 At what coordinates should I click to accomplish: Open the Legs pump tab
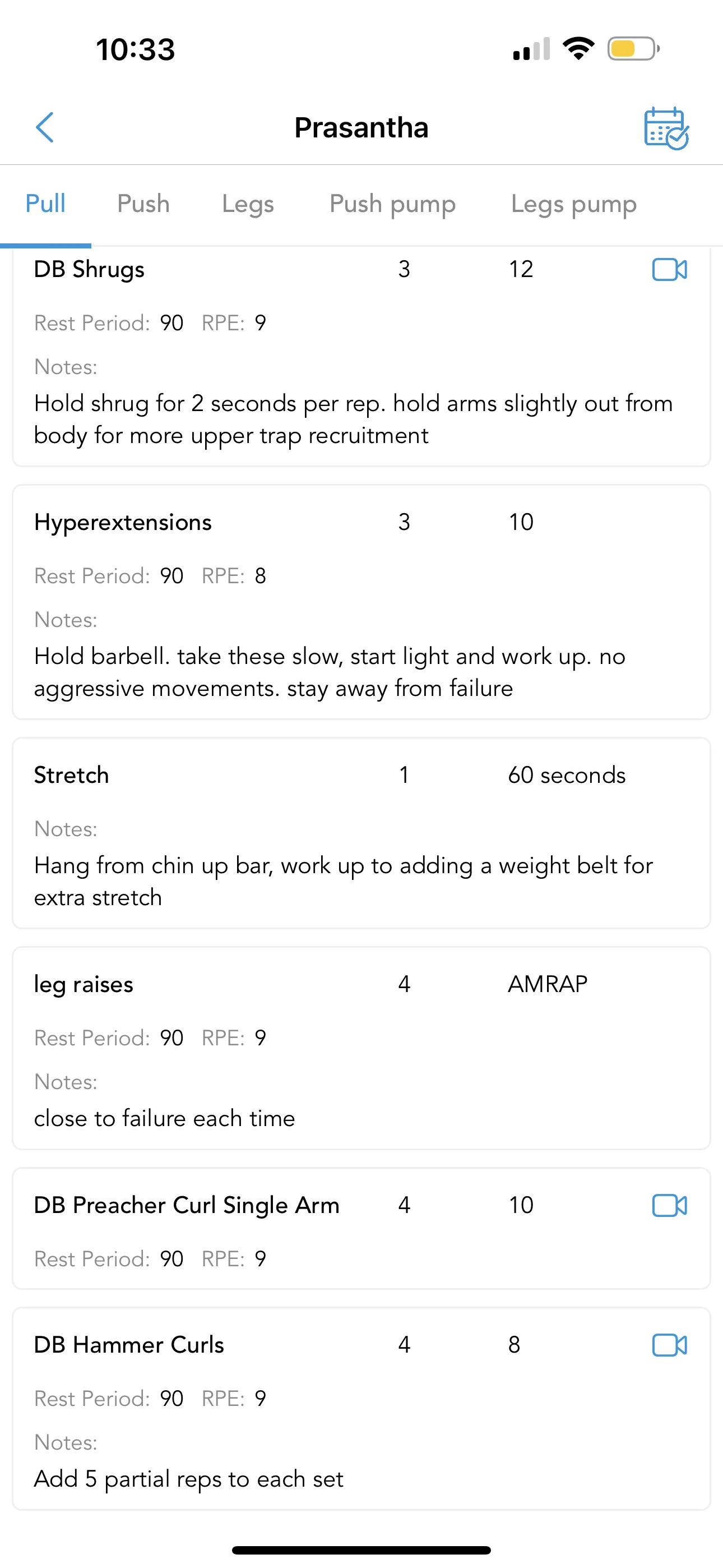click(x=574, y=205)
